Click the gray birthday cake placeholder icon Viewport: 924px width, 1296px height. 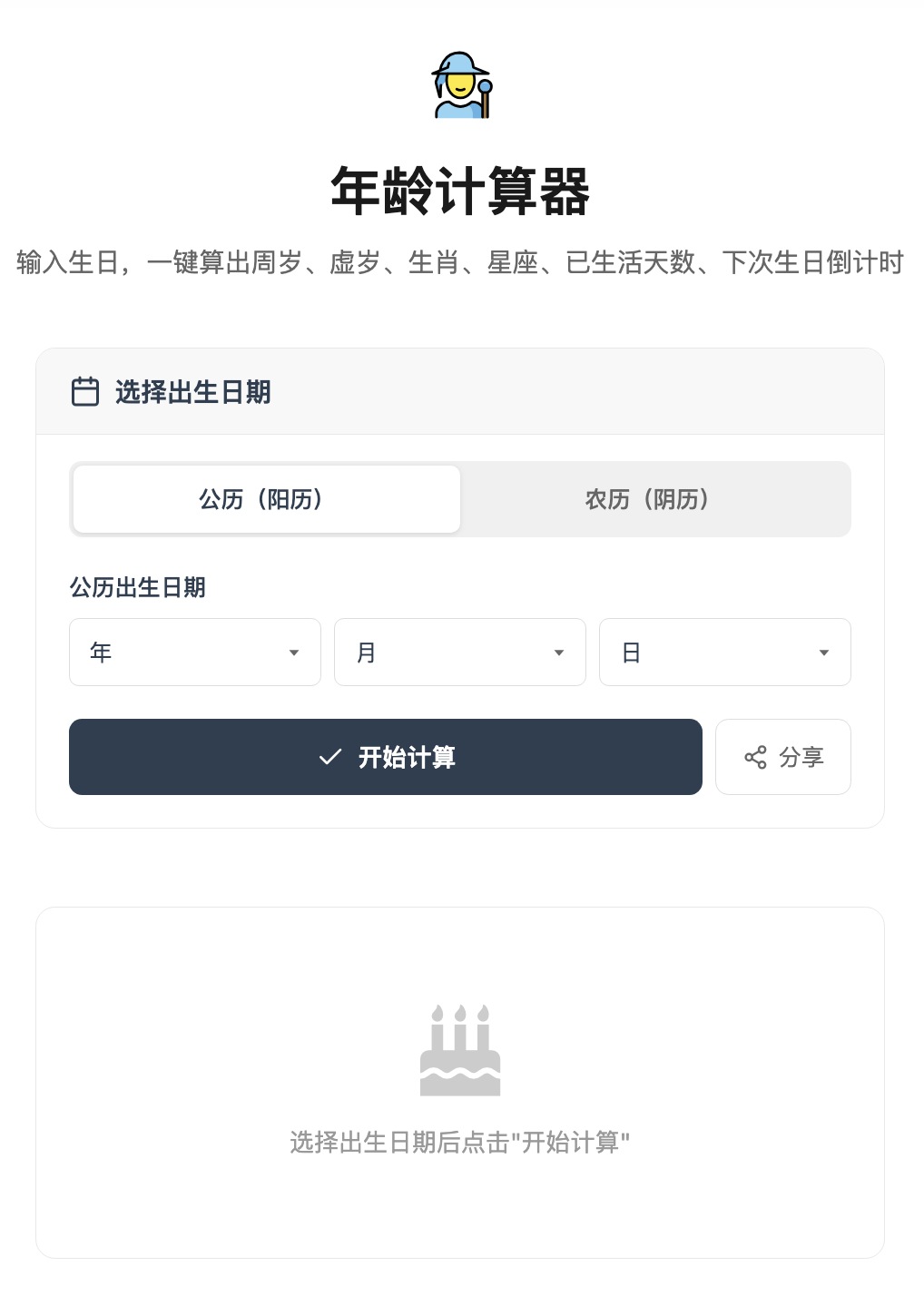pyautogui.click(x=461, y=1048)
